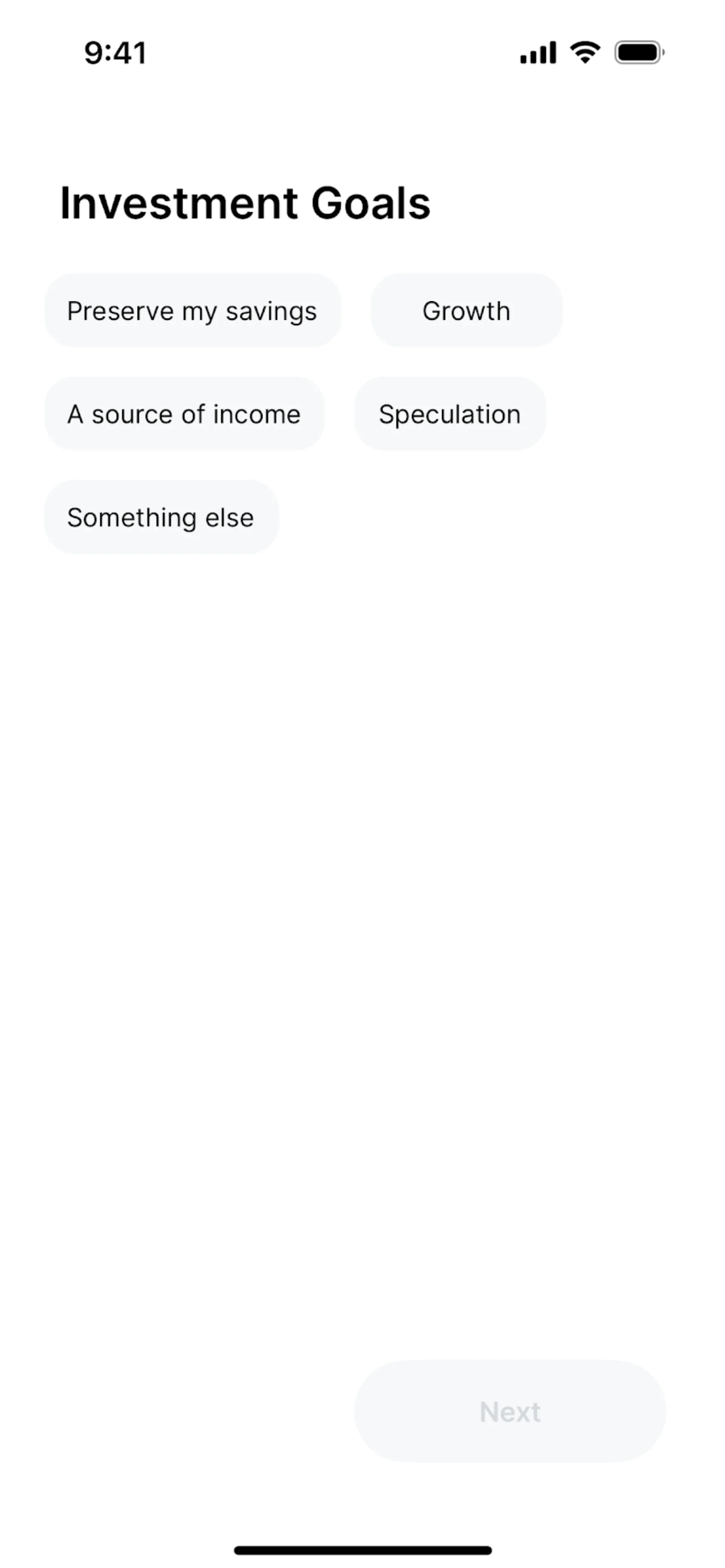Pick the A source of income option
Image resolution: width=725 pixels, height=1568 pixels.
pos(184,414)
